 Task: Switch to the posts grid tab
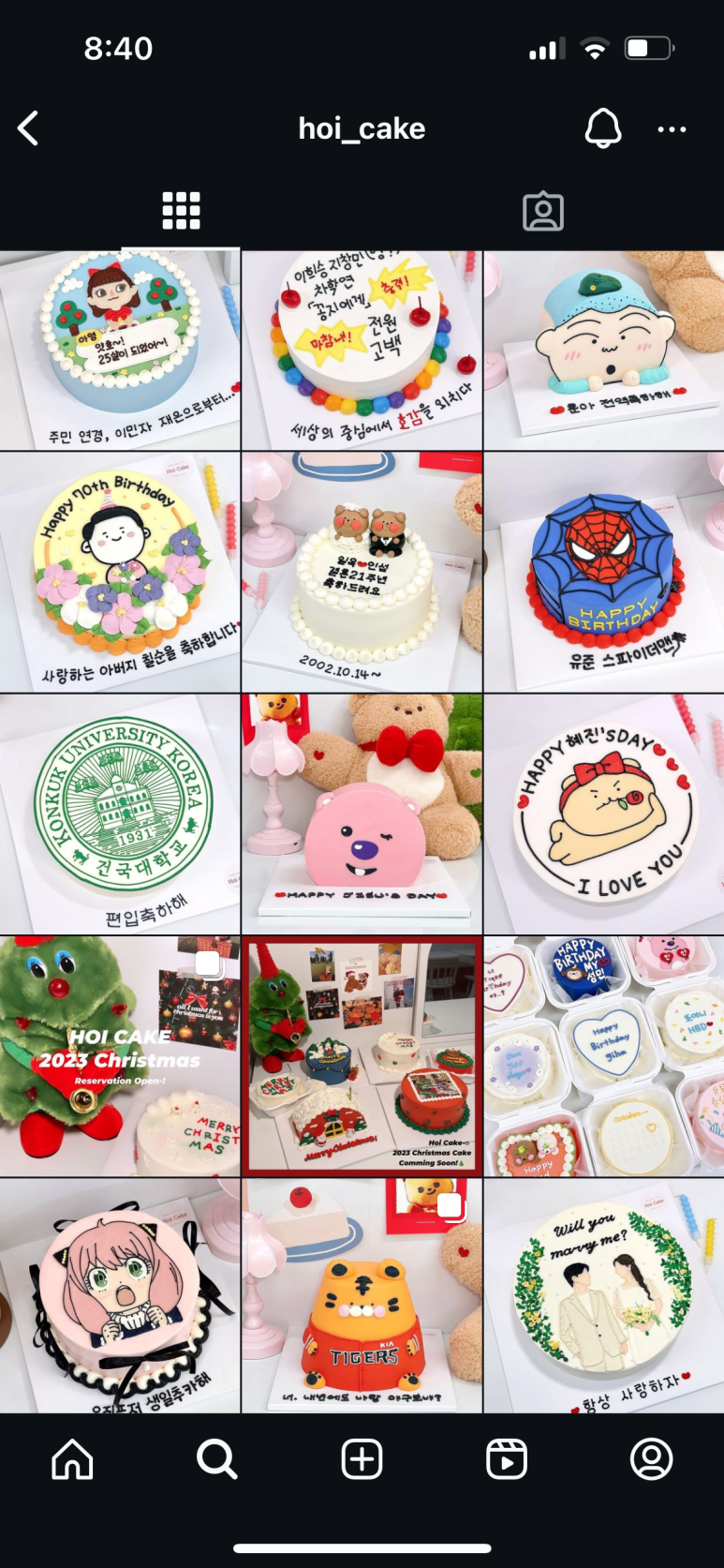pyautogui.click(x=181, y=211)
